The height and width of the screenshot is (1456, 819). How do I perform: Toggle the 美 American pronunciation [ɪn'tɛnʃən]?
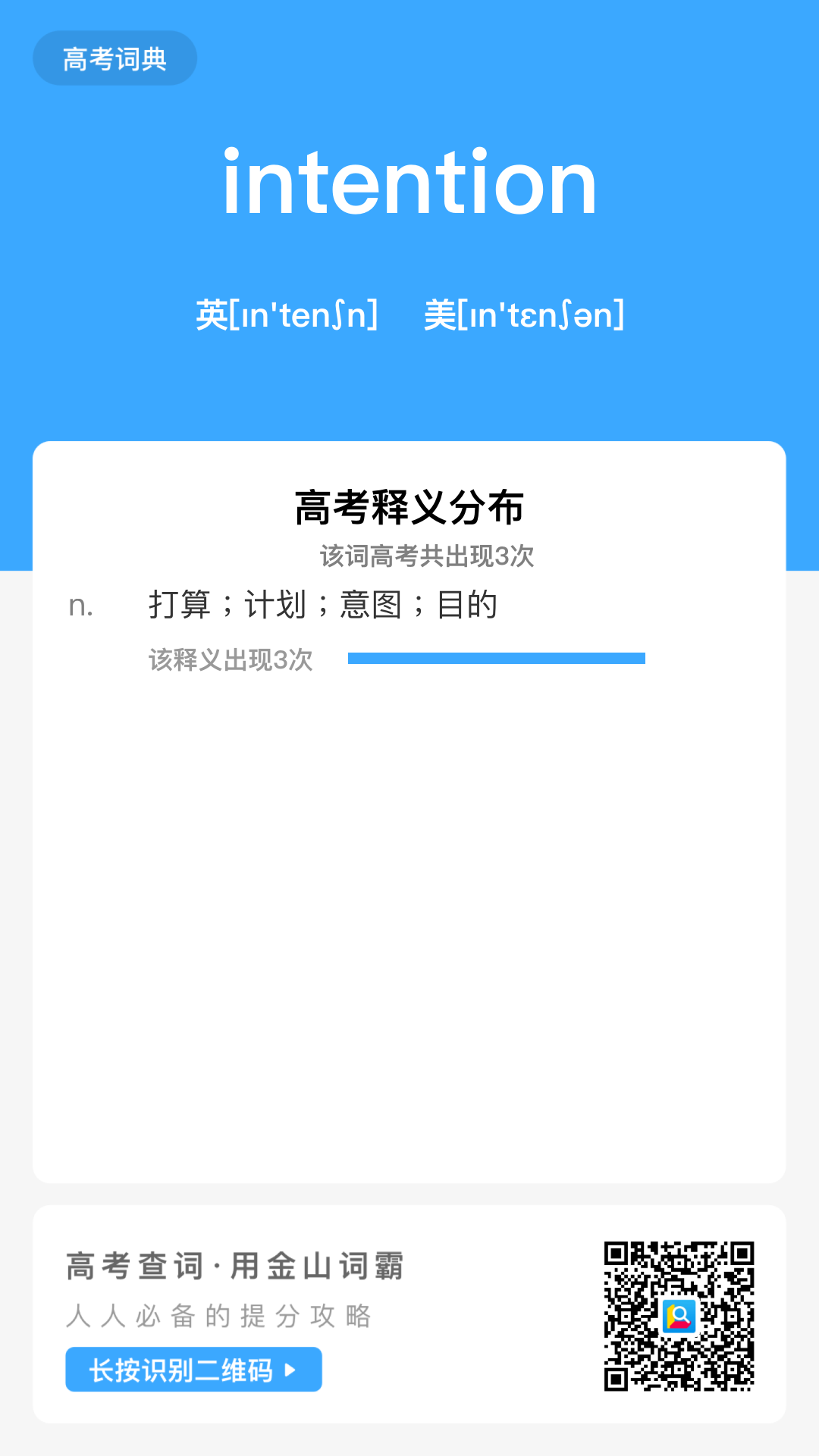point(525,314)
